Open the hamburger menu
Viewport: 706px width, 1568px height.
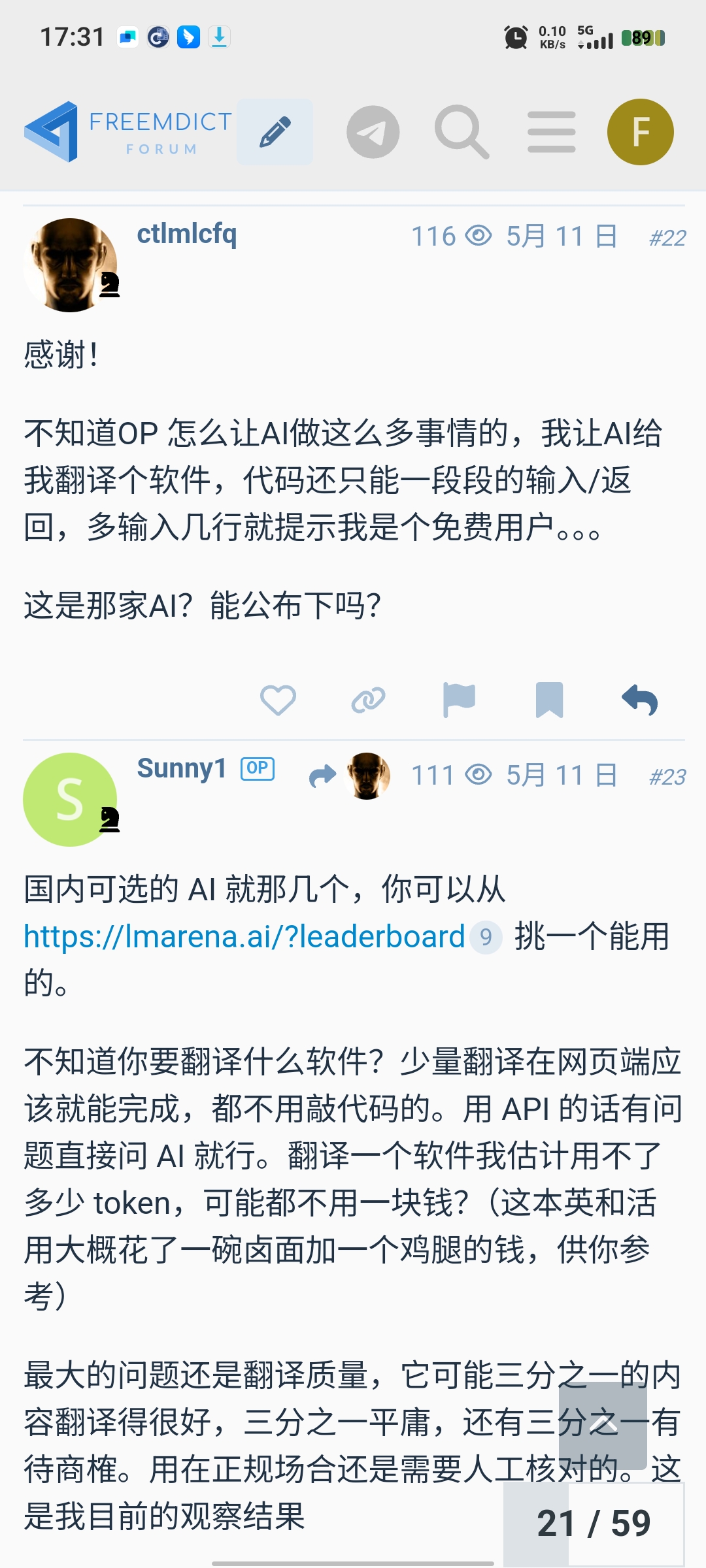(x=552, y=131)
